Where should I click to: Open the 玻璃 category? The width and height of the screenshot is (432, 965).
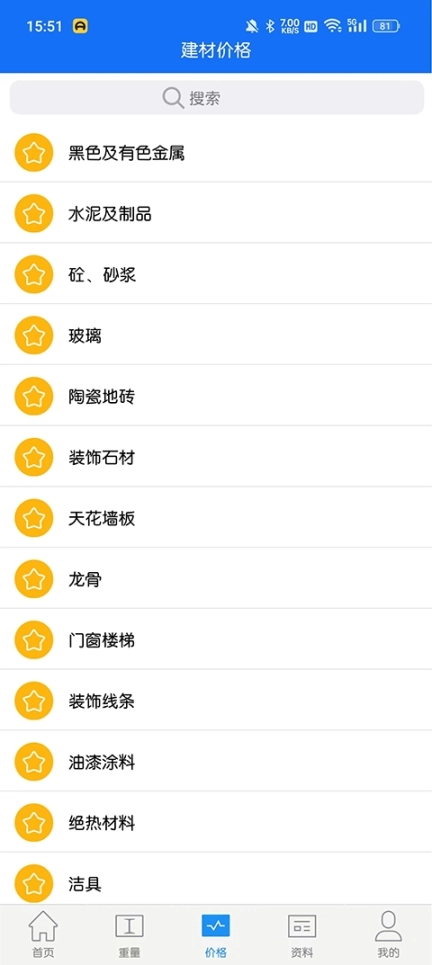pyautogui.click(x=216, y=335)
